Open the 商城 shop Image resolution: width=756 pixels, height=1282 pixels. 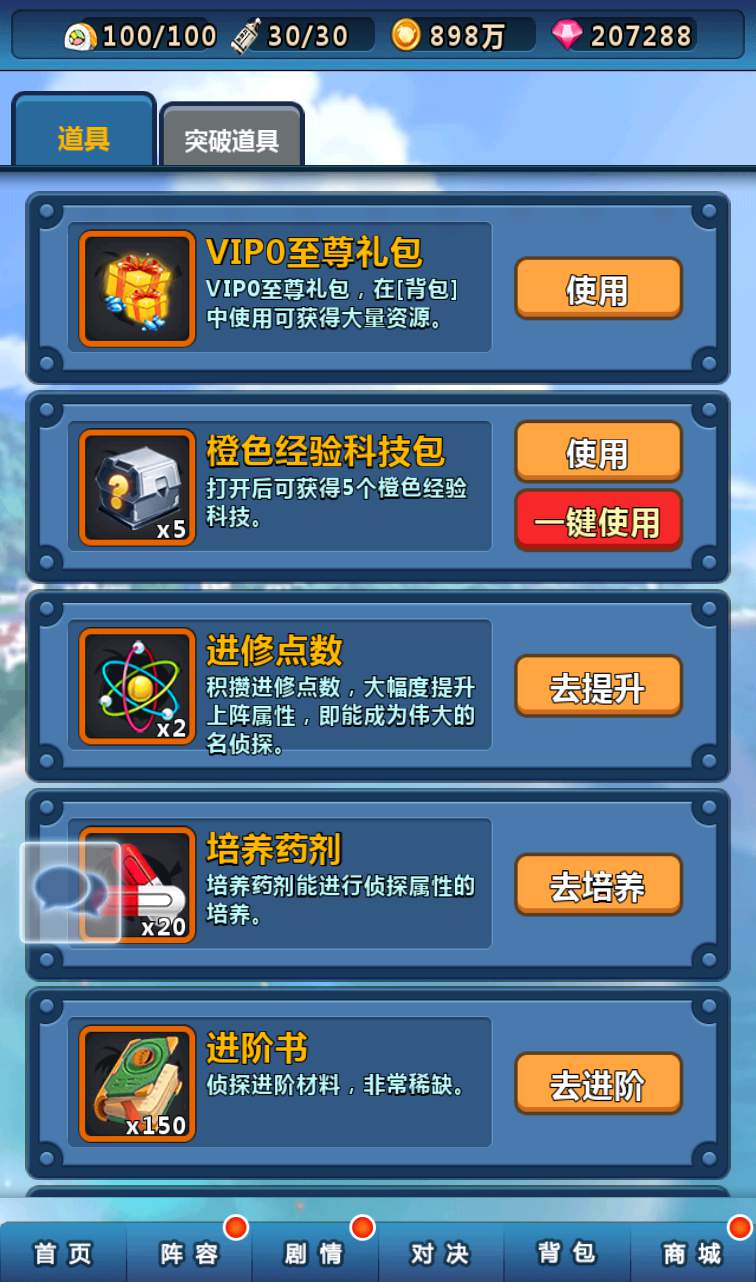point(692,1252)
